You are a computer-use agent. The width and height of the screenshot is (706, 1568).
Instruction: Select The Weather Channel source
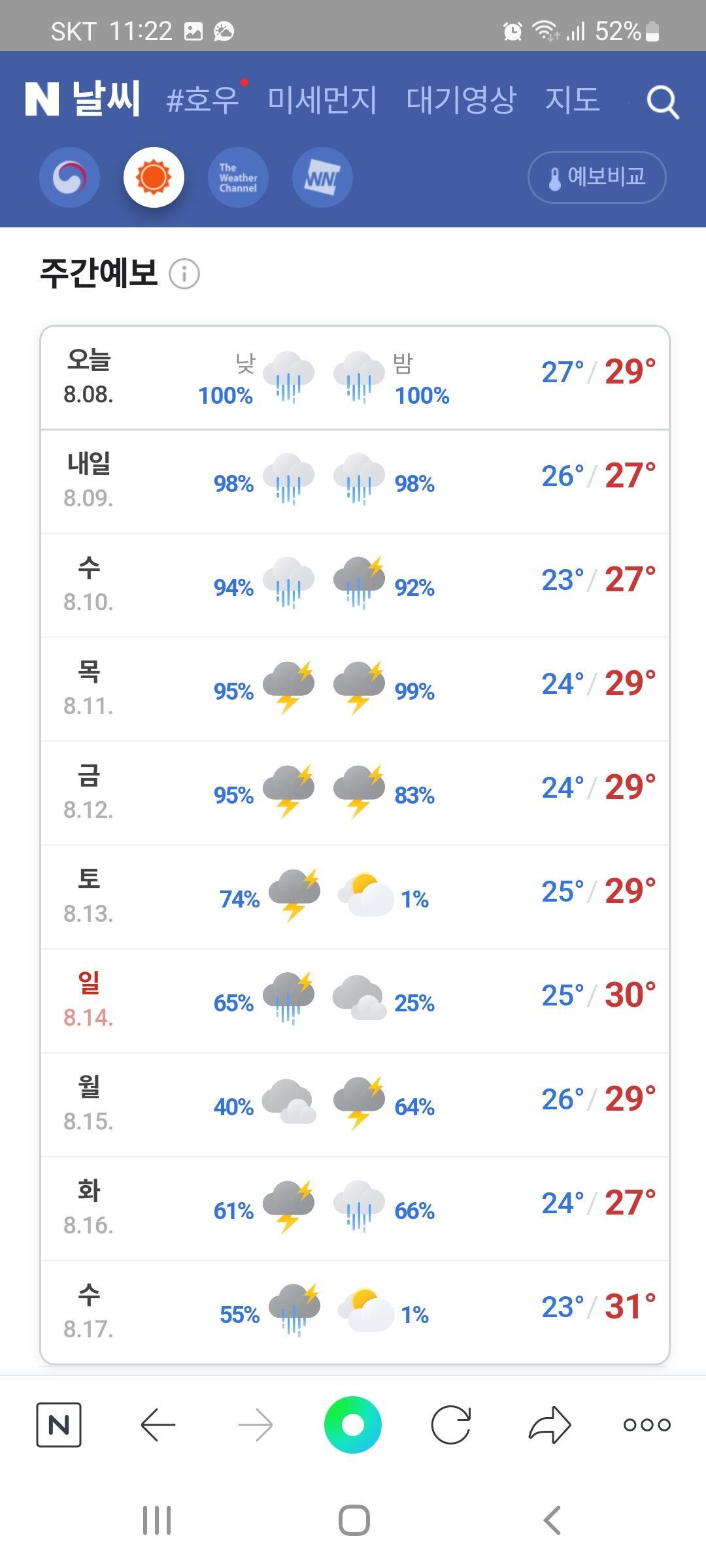238,177
